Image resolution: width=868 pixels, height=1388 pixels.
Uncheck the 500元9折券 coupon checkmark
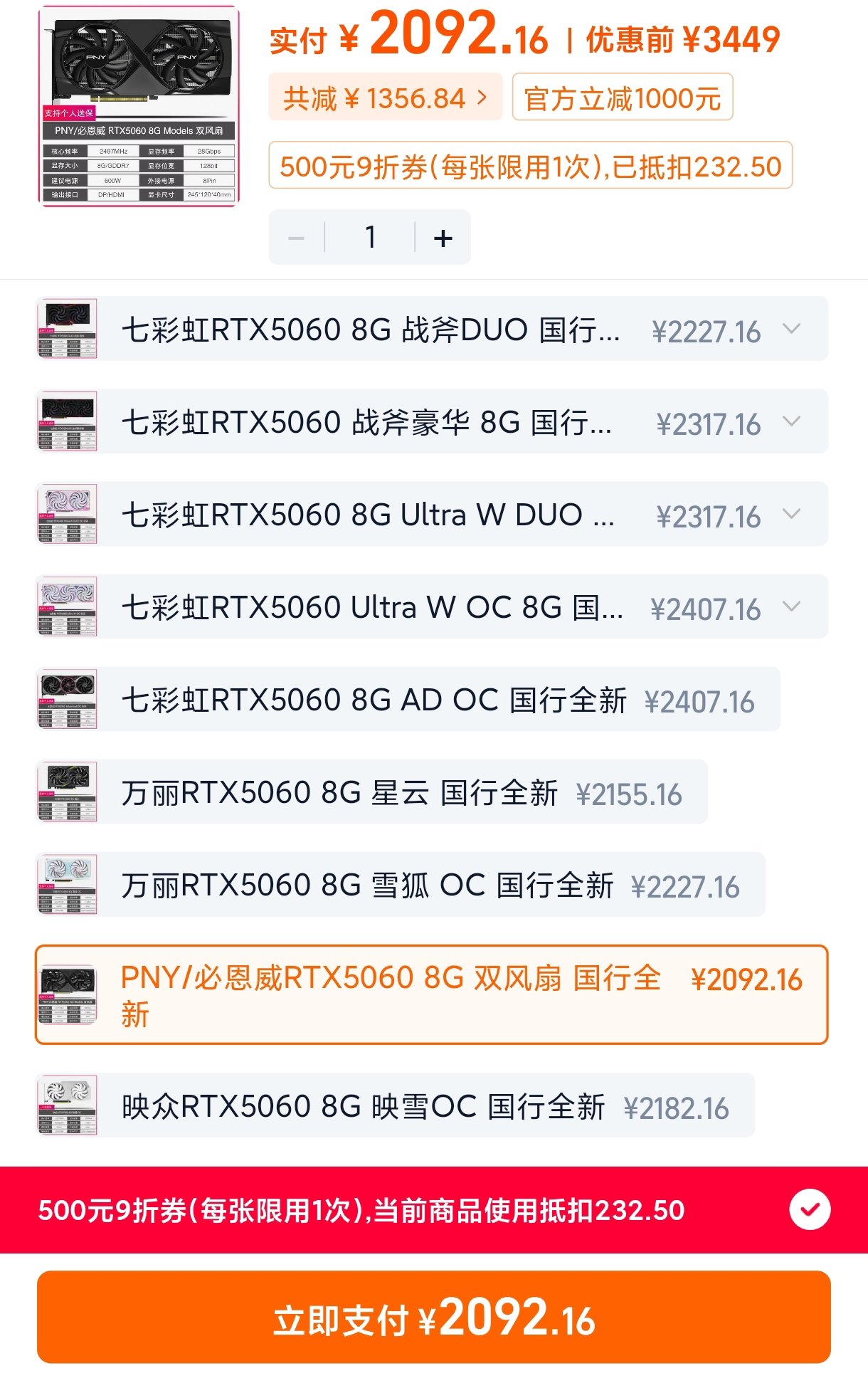(x=810, y=1209)
